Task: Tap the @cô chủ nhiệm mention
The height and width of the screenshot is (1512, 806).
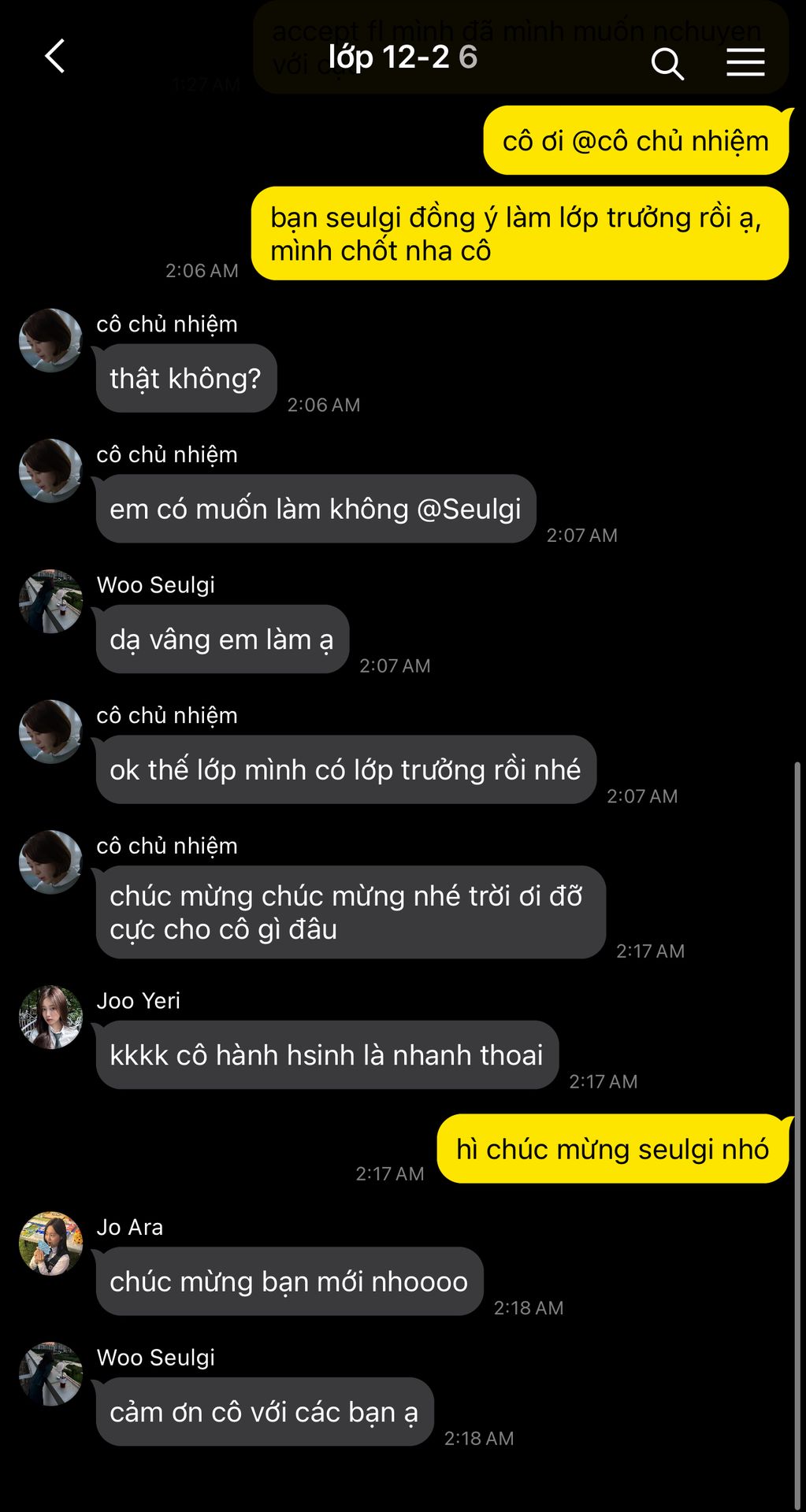Action: pos(670,141)
